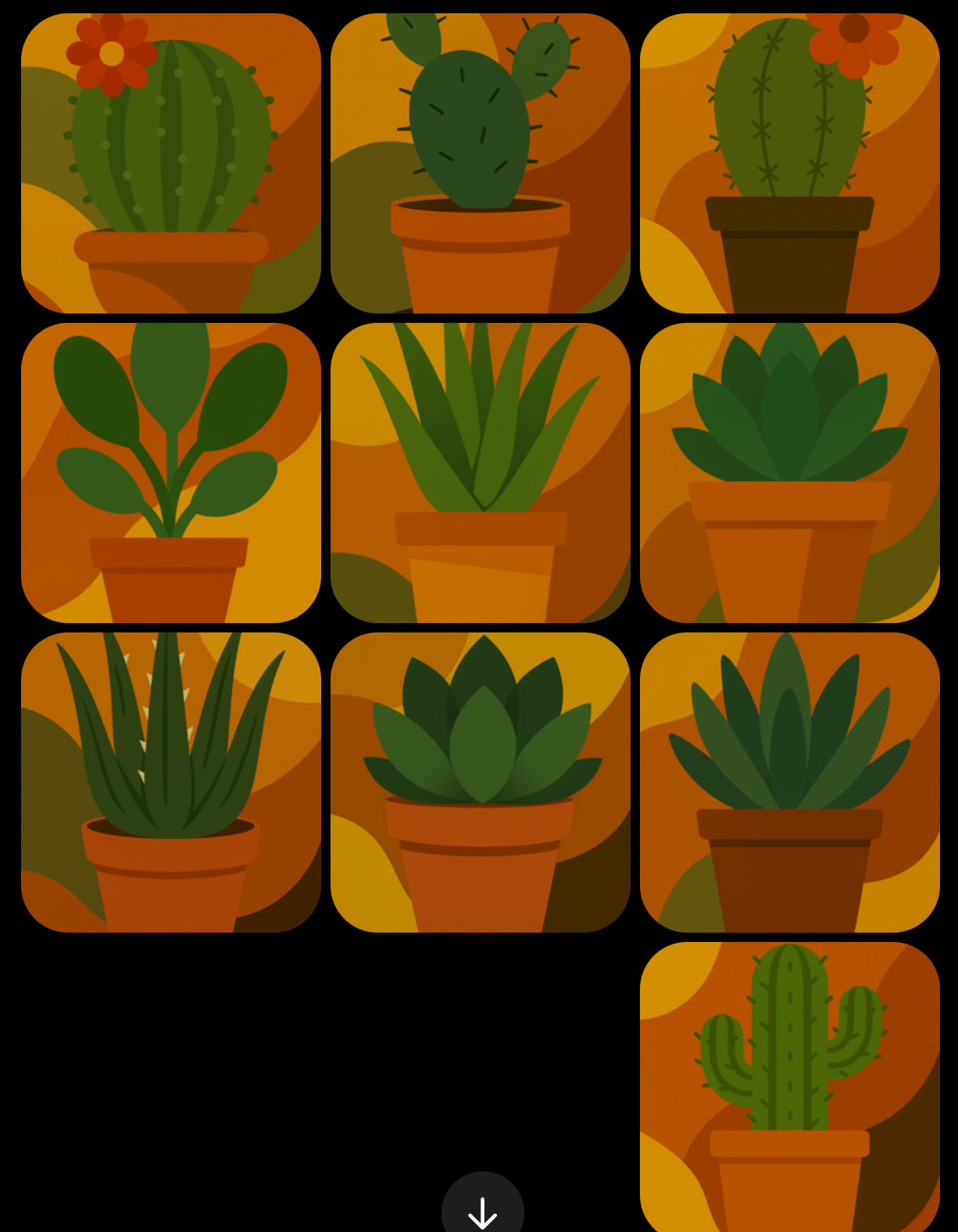Open the agave in dark brown pot image
Screen dimensions: 958x1232
[x=789, y=782]
